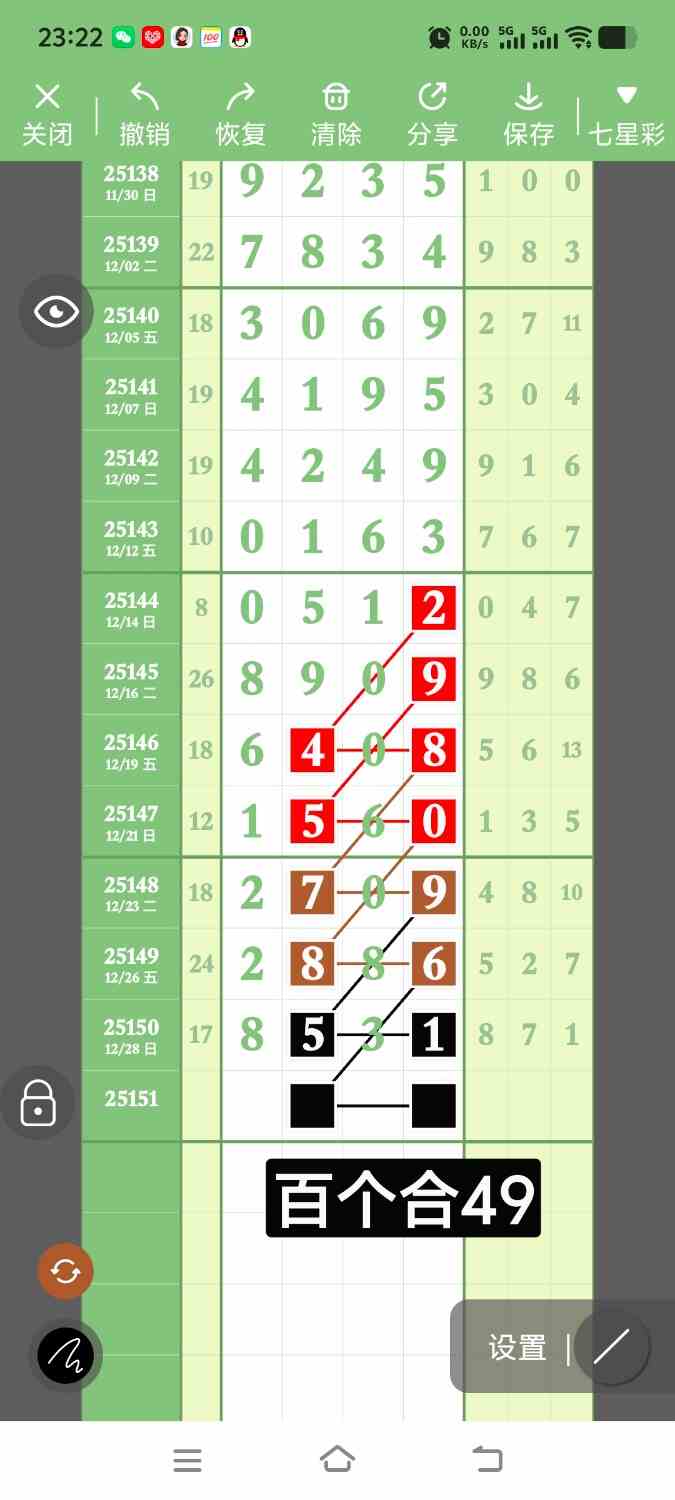Undo the last stroke with 撤销
The width and height of the screenshot is (675, 1500).
point(144,115)
